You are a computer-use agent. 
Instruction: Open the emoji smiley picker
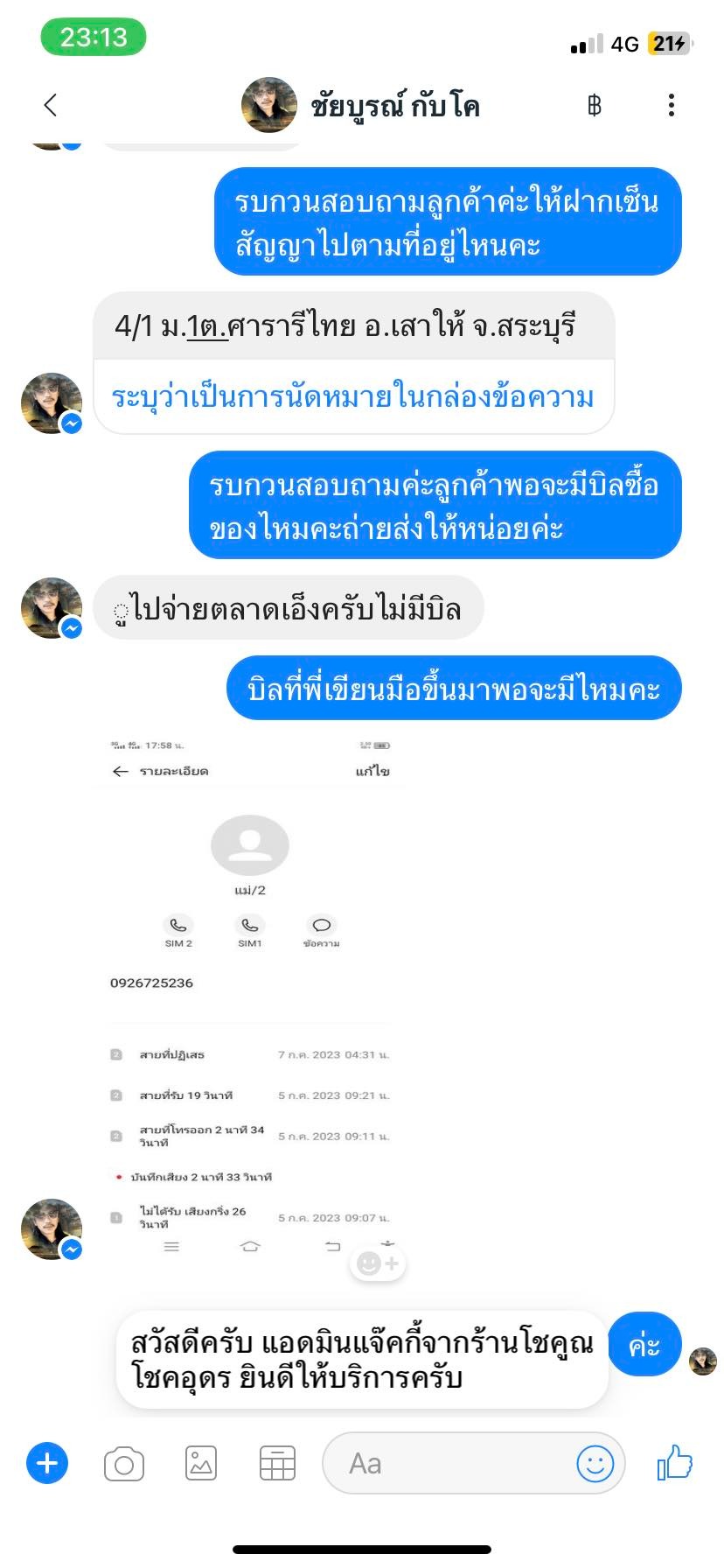(595, 1463)
